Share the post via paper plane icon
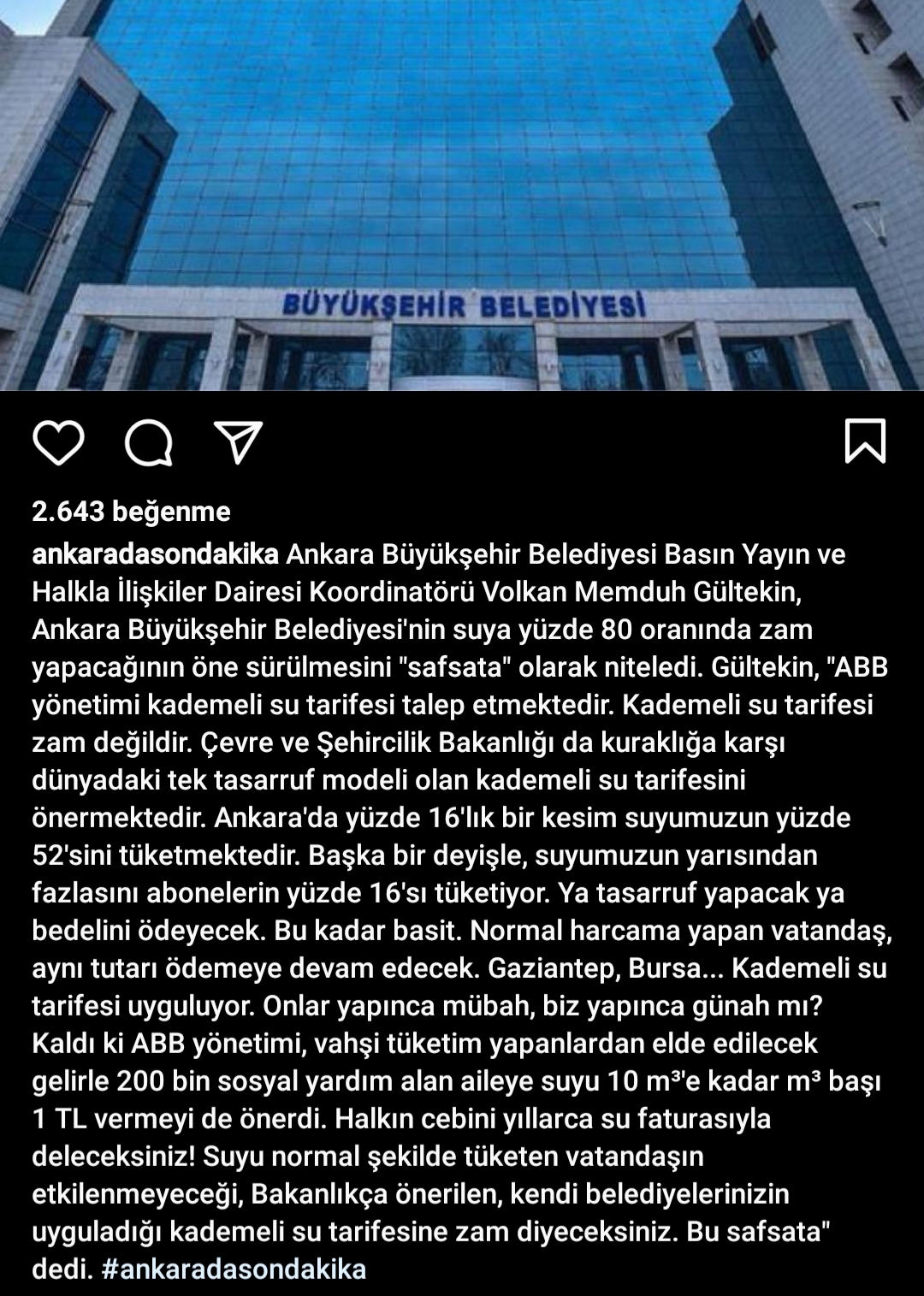The width and height of the screenshot is (924, 1296). tap(238, 442)
